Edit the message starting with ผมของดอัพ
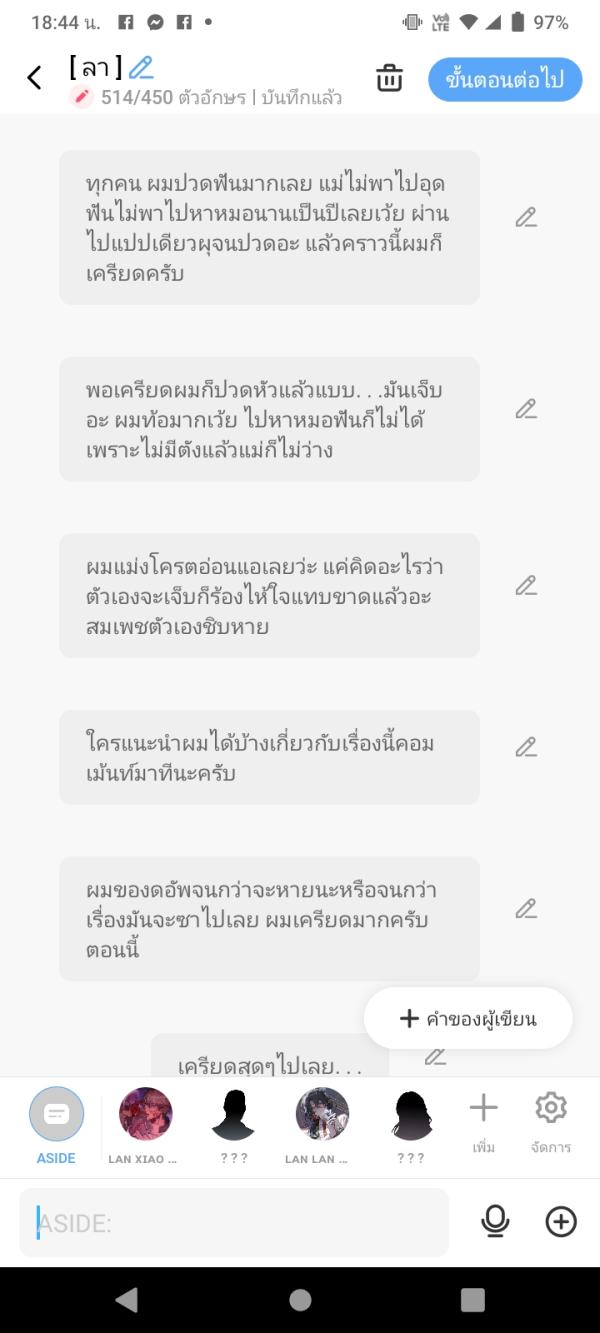This screenshot has width=600, height=1333. pos(526,909)
